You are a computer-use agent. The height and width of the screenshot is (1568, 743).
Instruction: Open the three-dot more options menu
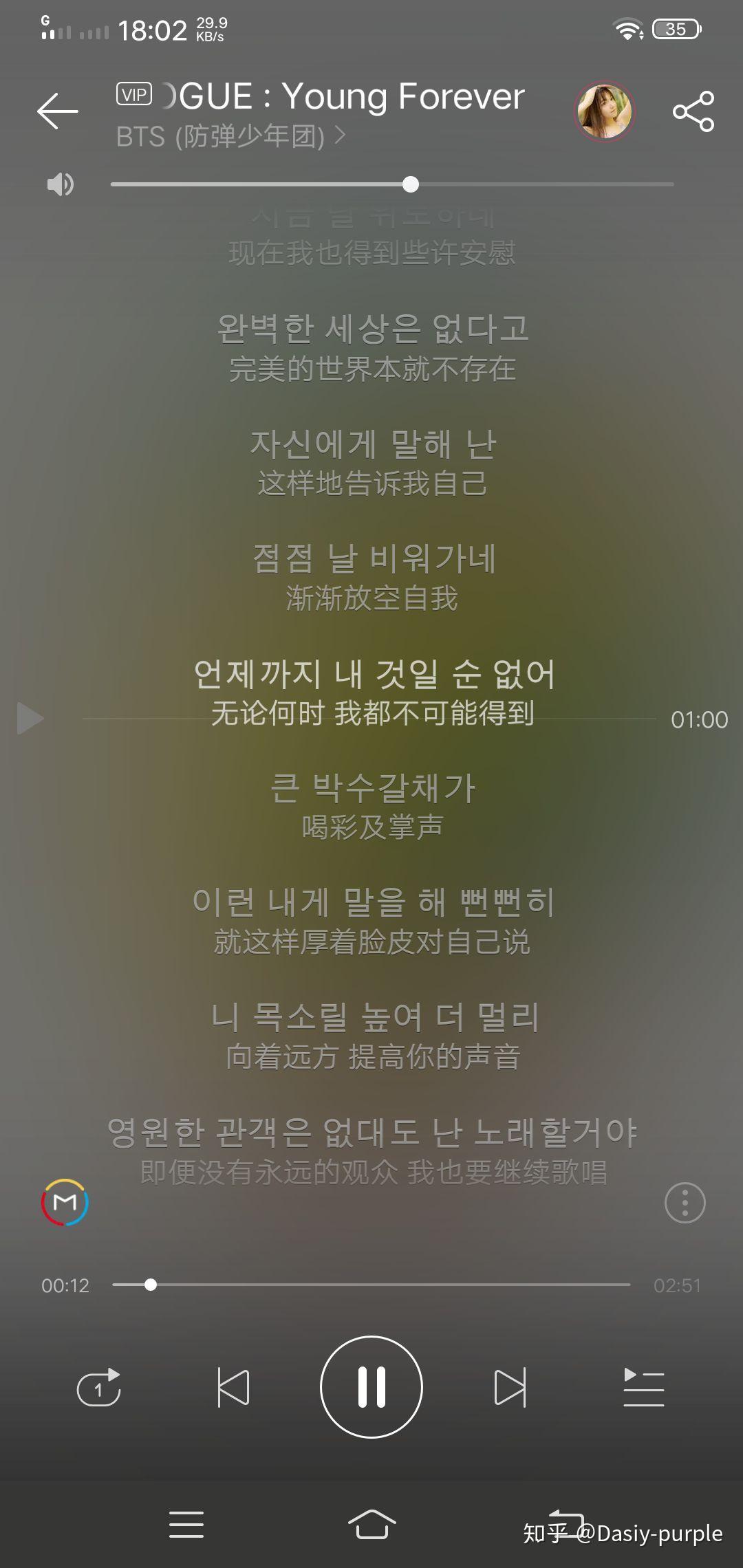[x=685, y=1203]
